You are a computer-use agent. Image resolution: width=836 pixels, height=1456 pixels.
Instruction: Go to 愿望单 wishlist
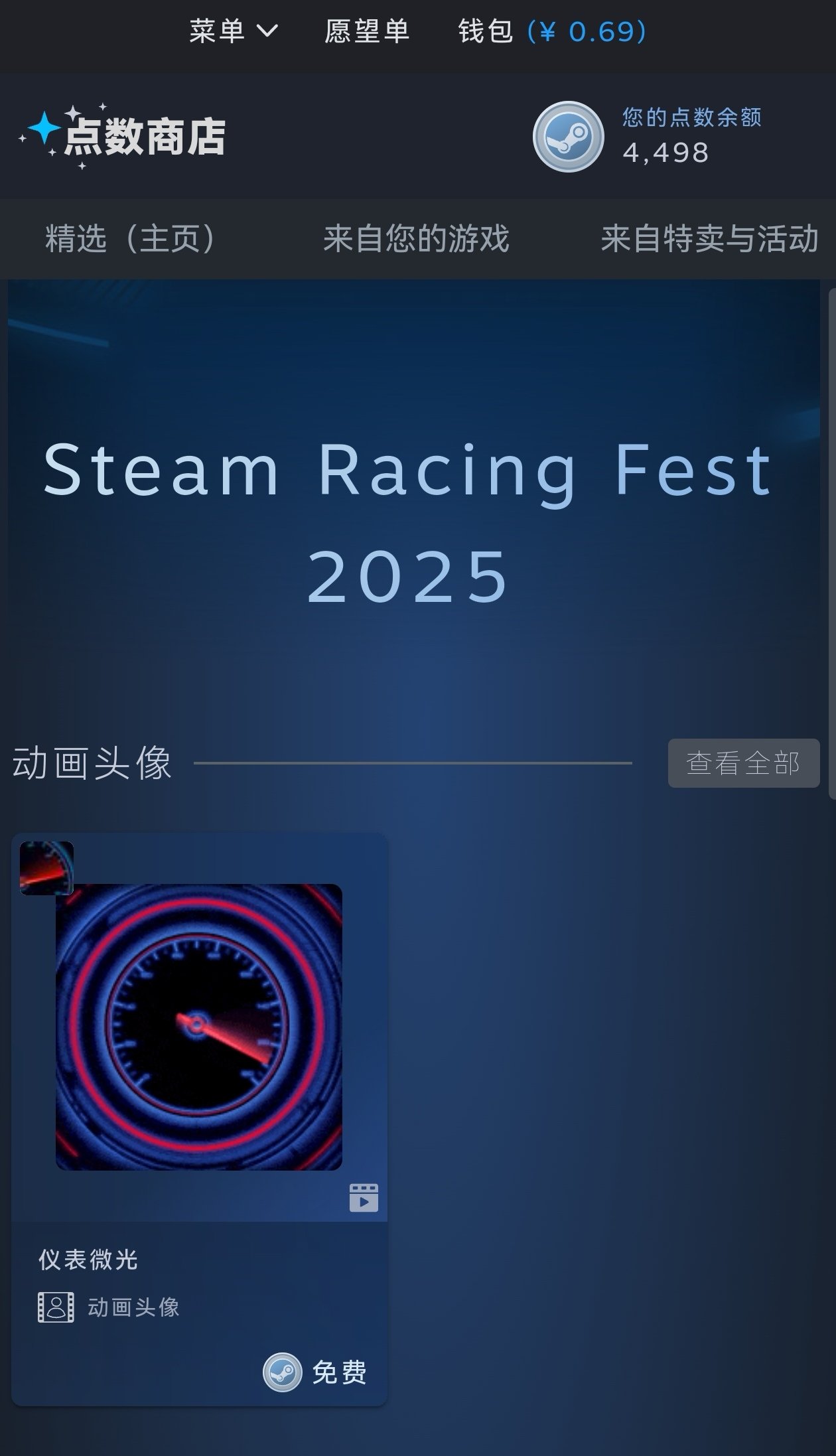367,31
